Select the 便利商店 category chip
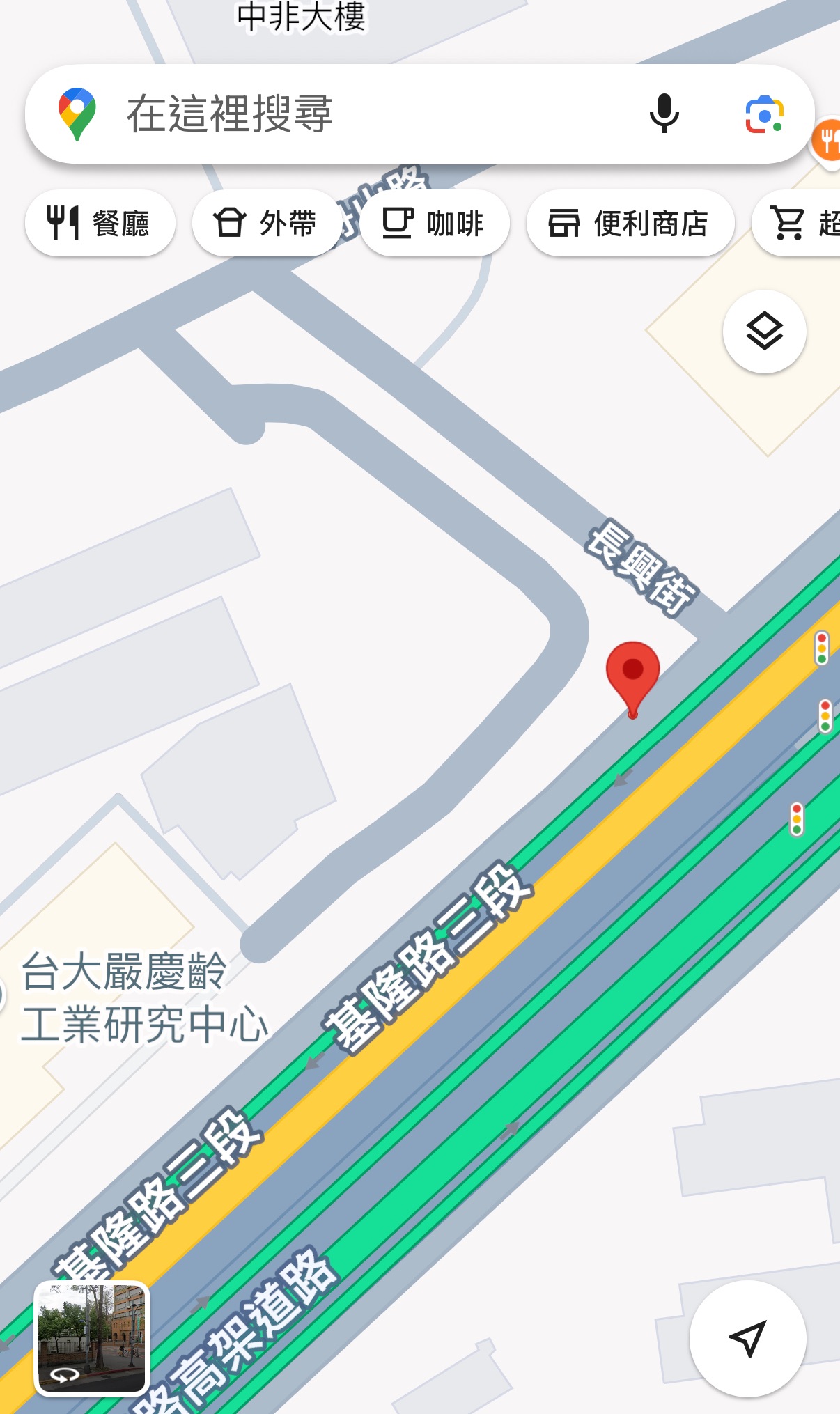 [630, 224]
